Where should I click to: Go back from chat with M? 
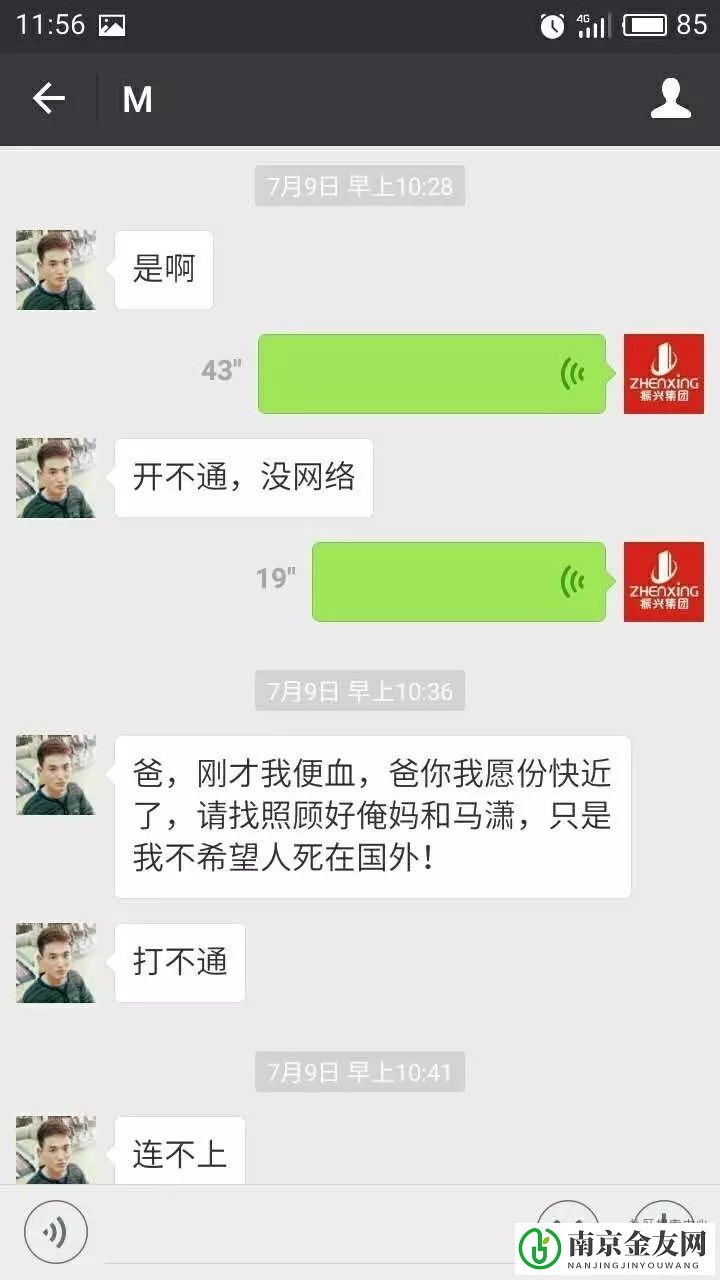coord(48,98)
